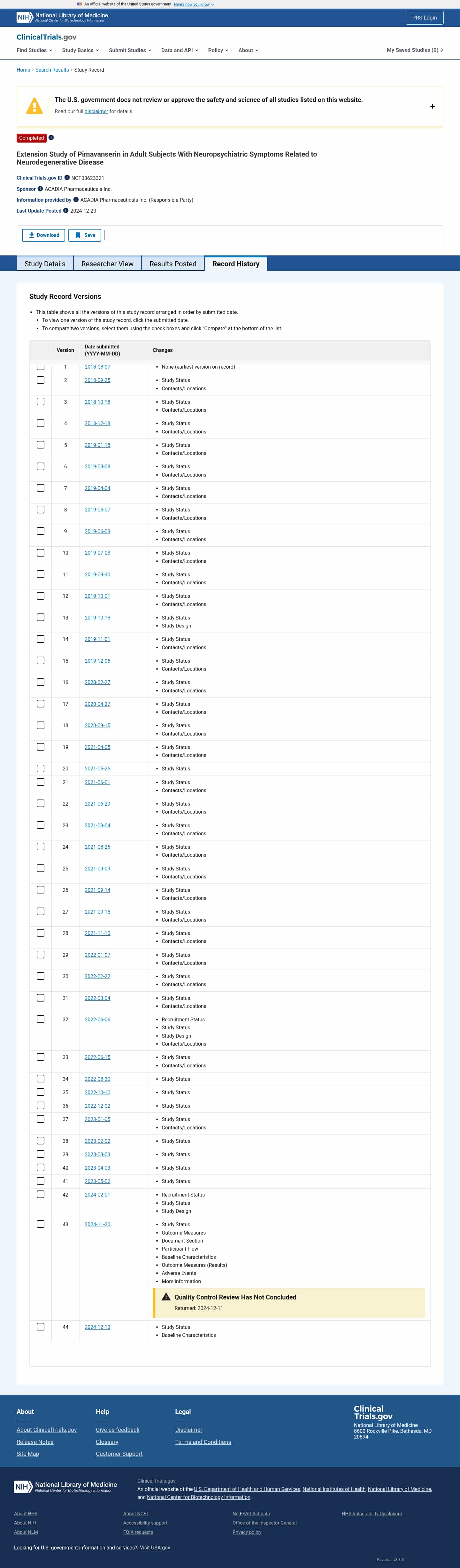Open the Glossary link in footer

point(106,1441)
